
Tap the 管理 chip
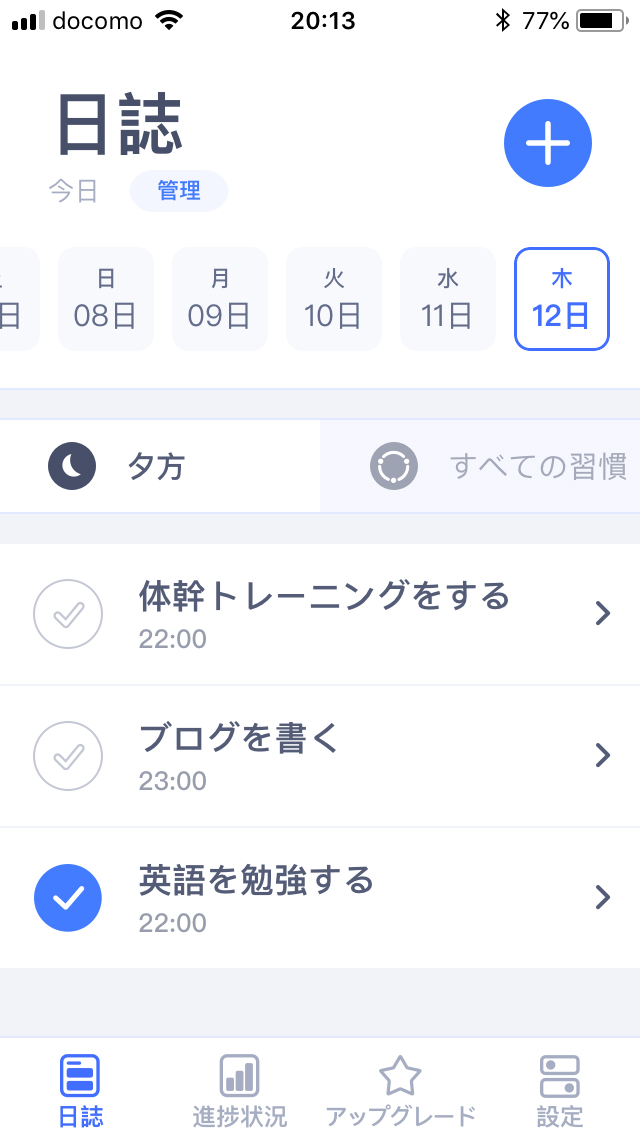pos(179,191)
